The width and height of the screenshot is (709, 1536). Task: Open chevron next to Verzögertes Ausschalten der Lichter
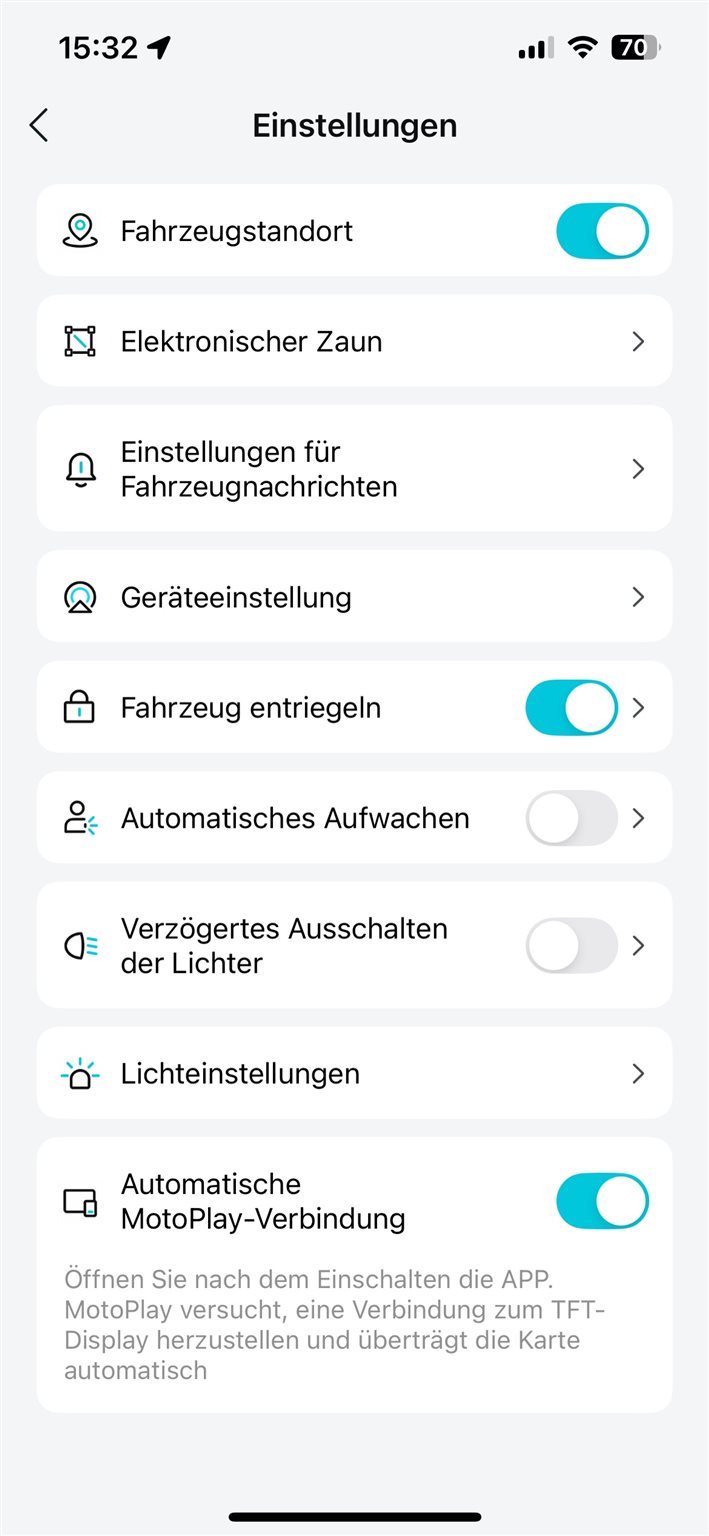[639, 946]
